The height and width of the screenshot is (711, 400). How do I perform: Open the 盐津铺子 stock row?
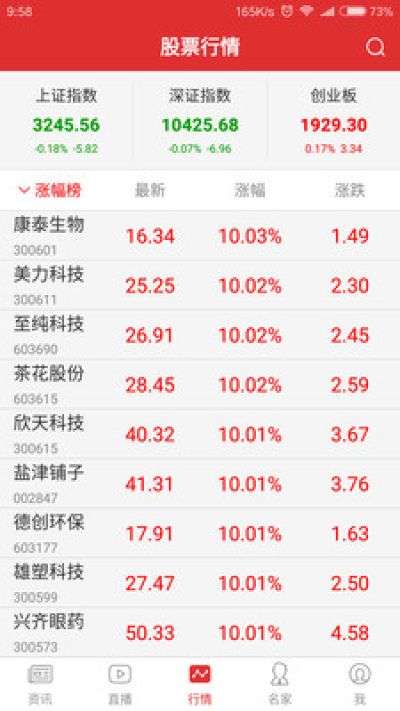click(200, 483)
